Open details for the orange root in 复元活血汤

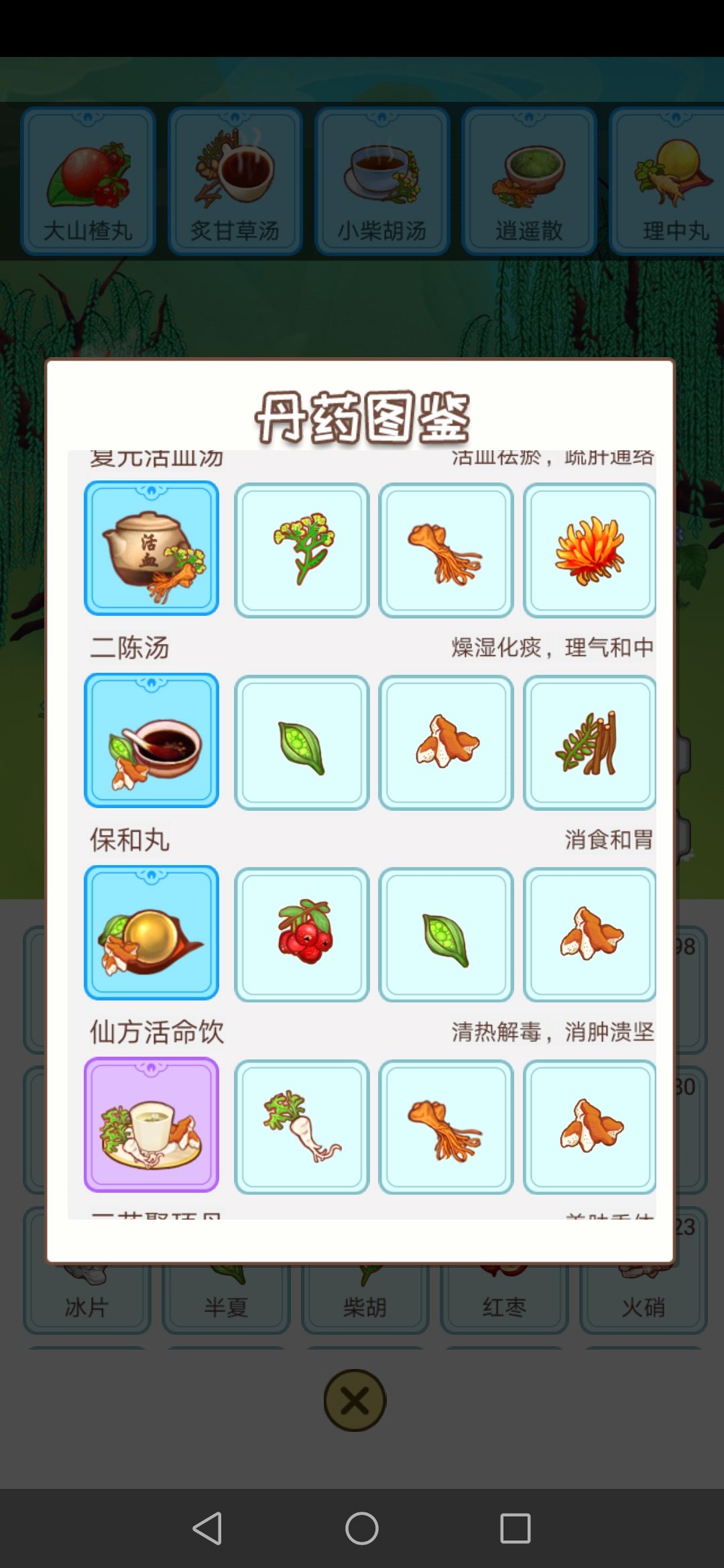pos(446,548)
